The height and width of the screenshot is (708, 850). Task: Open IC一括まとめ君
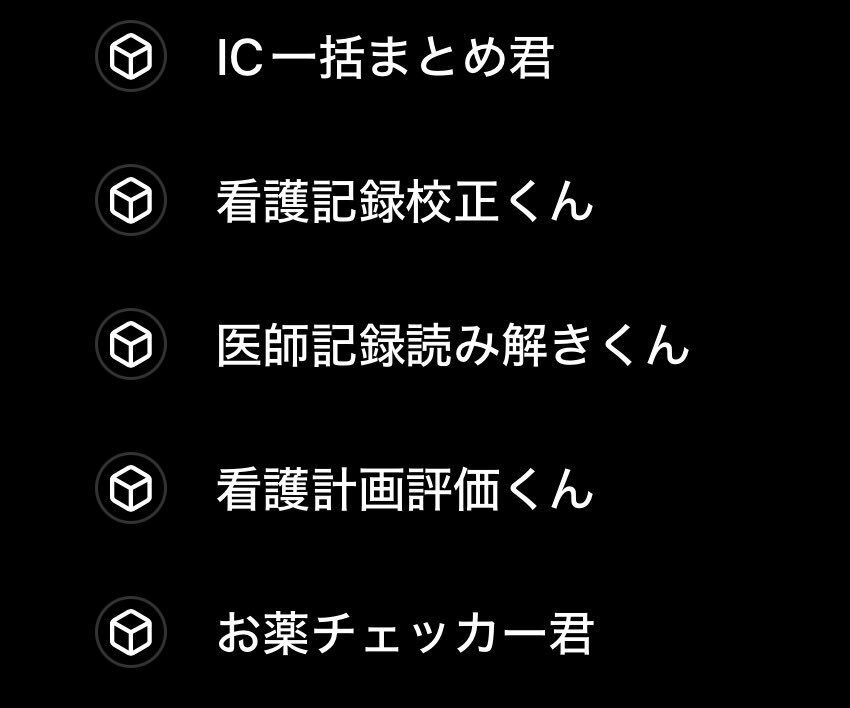pyautogui.click(x=384, y=58)
